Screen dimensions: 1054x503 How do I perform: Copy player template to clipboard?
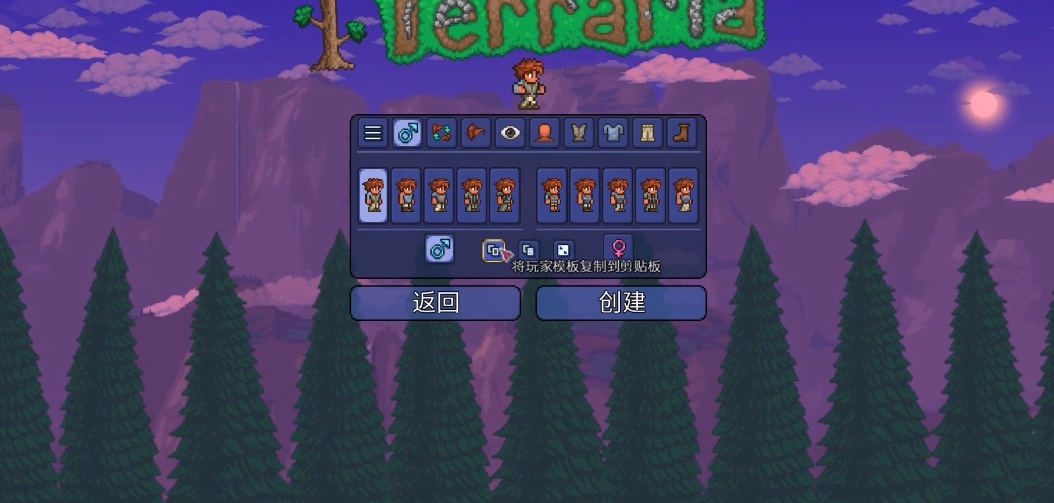tap(493, 250)
